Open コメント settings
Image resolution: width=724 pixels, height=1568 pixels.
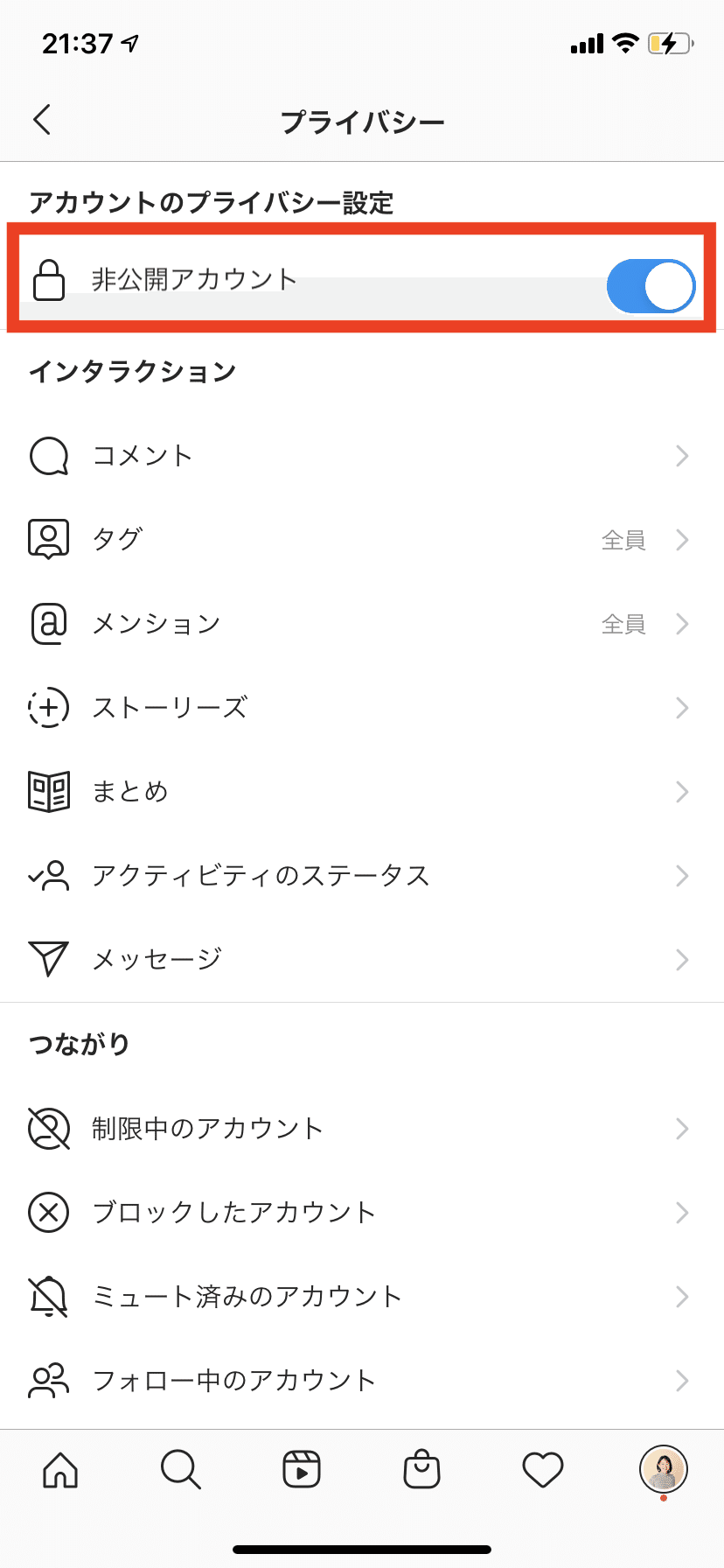361,456
